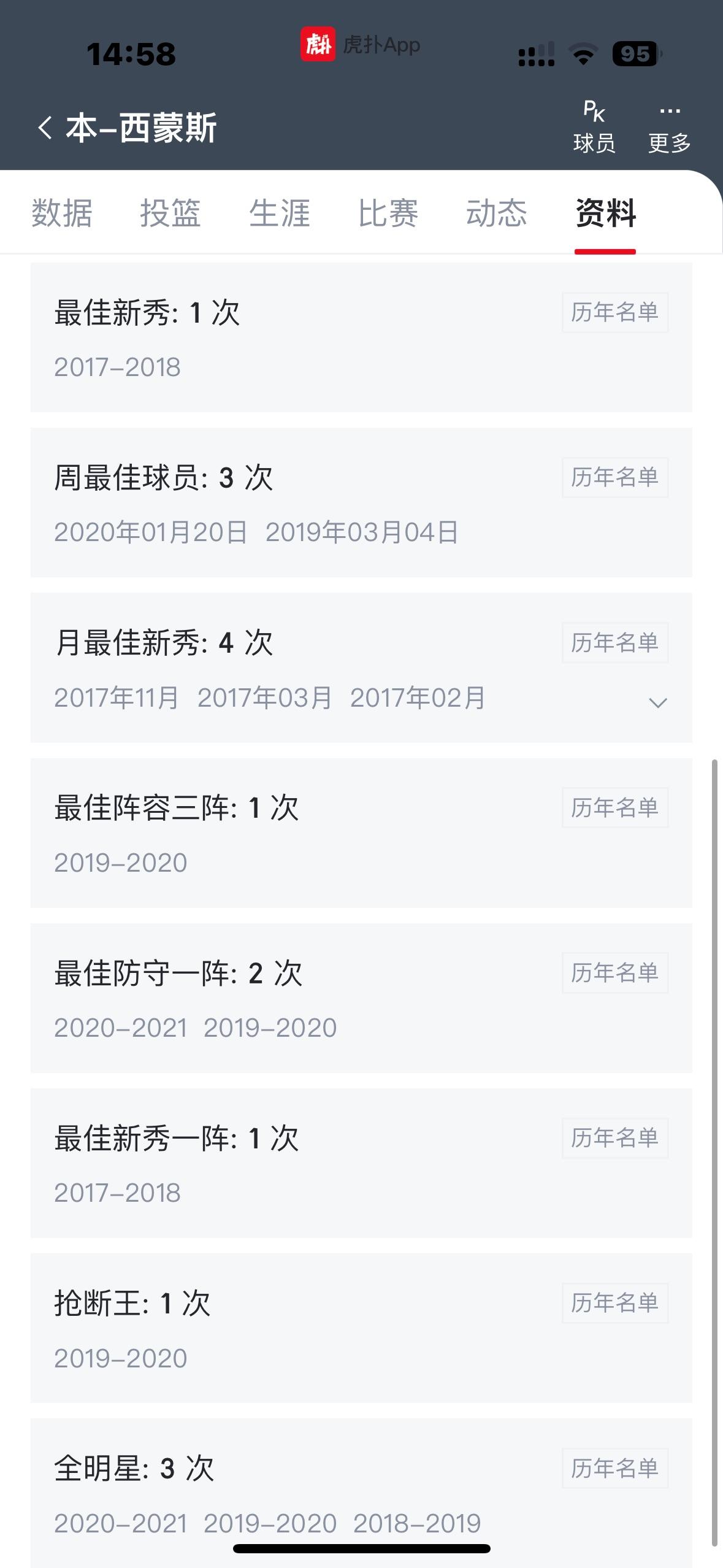Select the 资料 tab
Image resolution: width=723 pixels, height=1568 pixels.
pos(605,213)
